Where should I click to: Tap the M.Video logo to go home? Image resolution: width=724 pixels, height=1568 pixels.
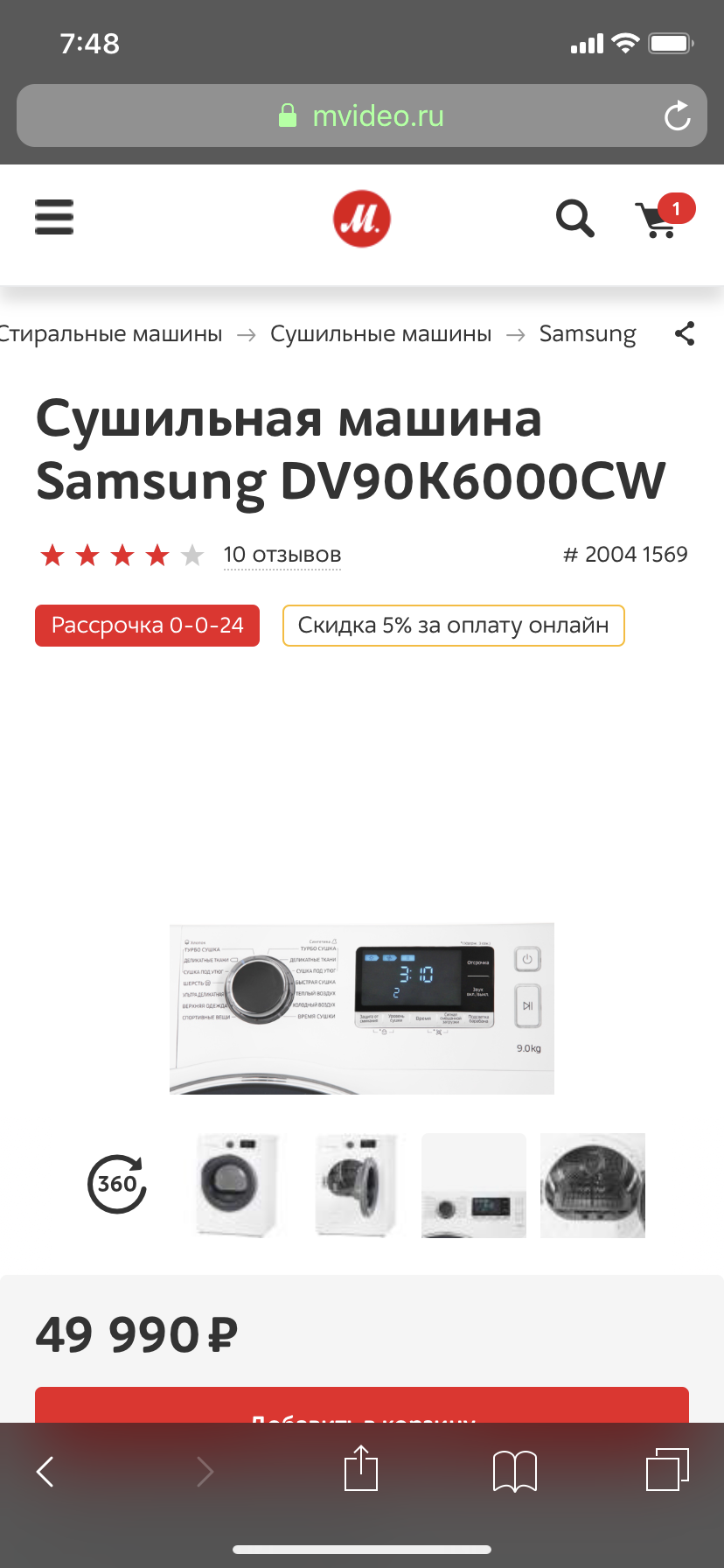point(361,219)
